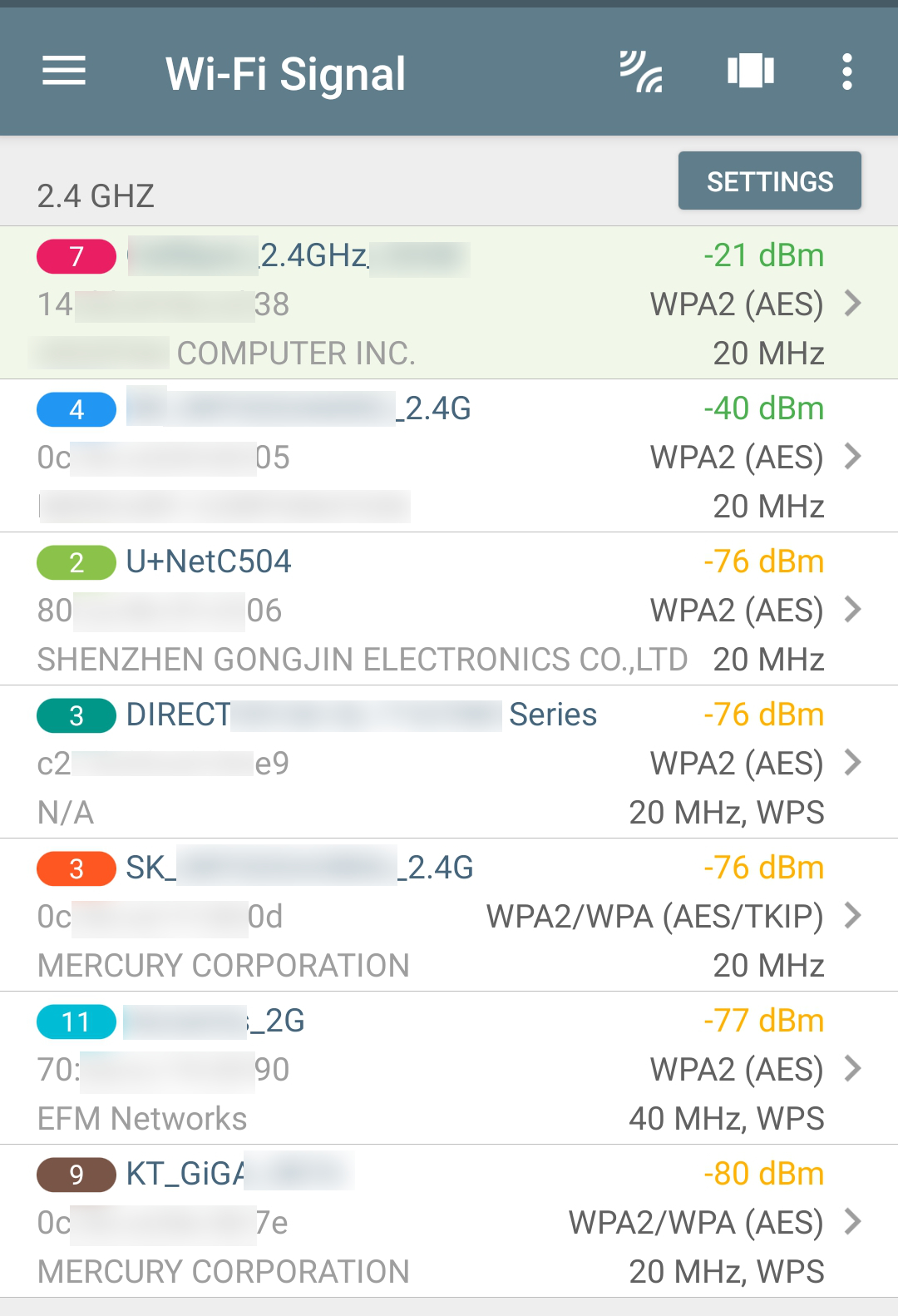898x1316 pixels.
Task: Open the KT_GiGA network details
Action: pos(449,1221)
